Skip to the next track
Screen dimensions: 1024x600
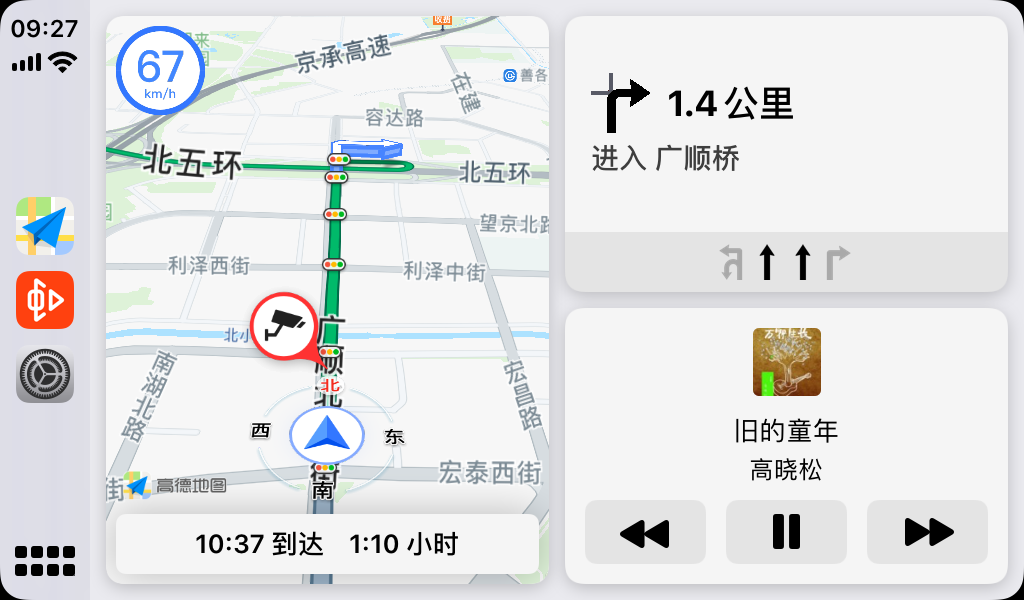(927, 532)
